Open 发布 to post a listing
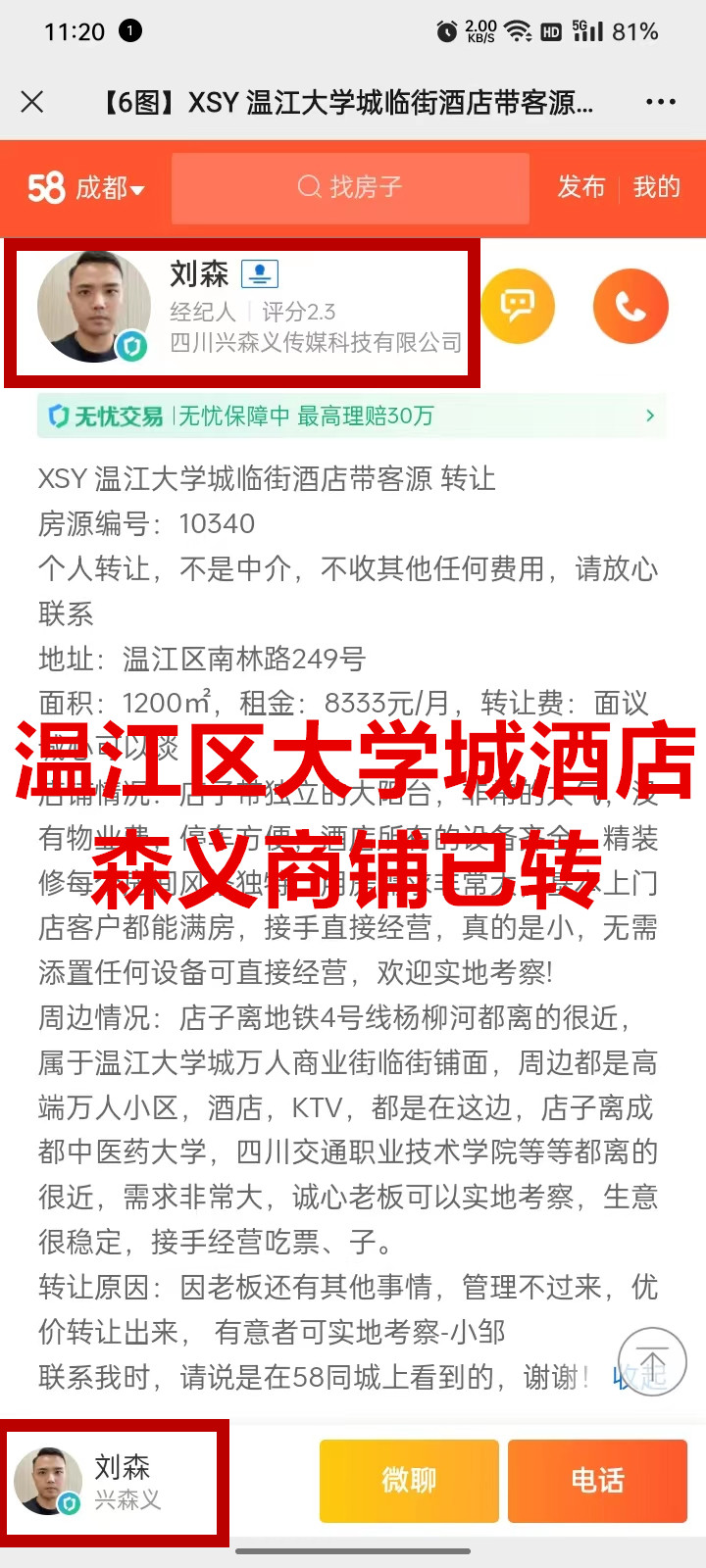 [581, 187]
